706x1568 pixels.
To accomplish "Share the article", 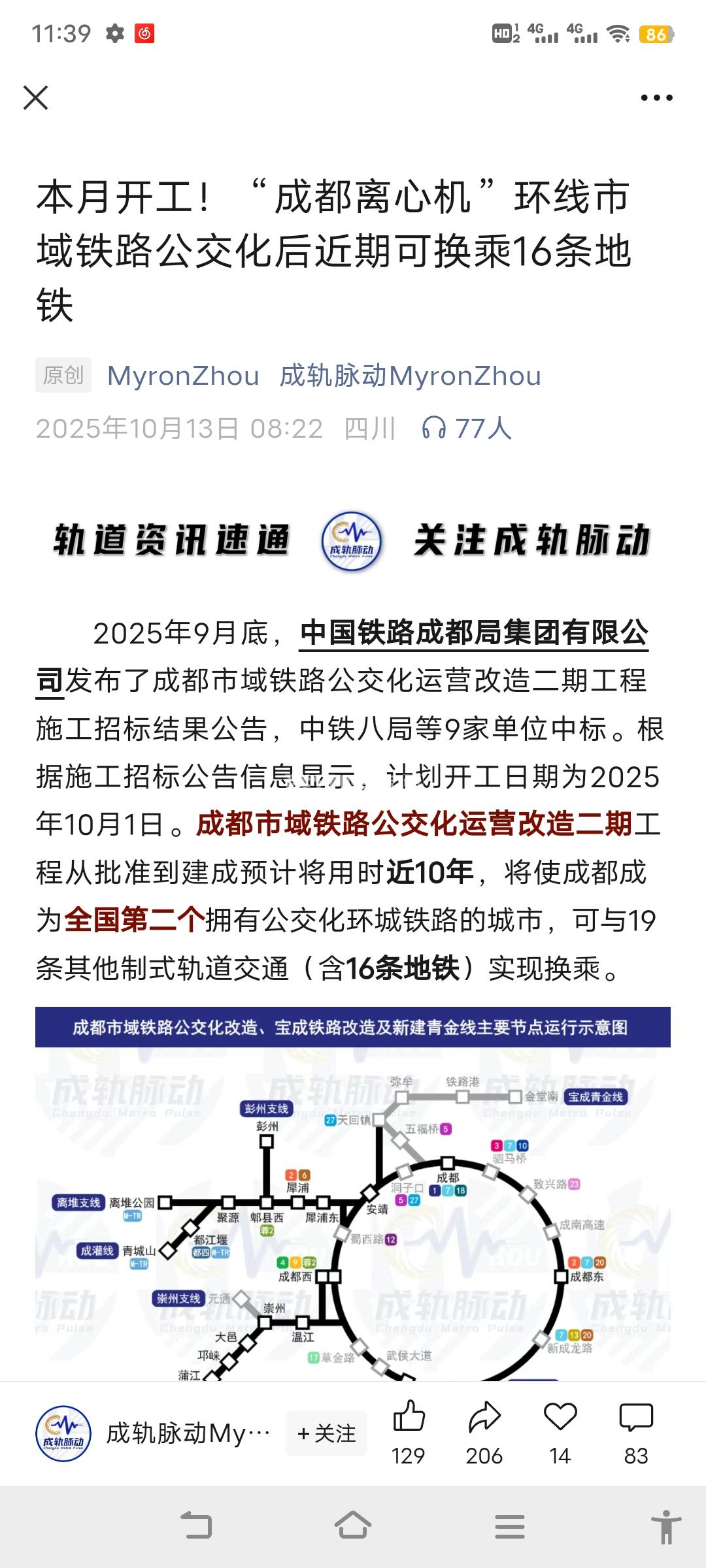I will 484,1418.
